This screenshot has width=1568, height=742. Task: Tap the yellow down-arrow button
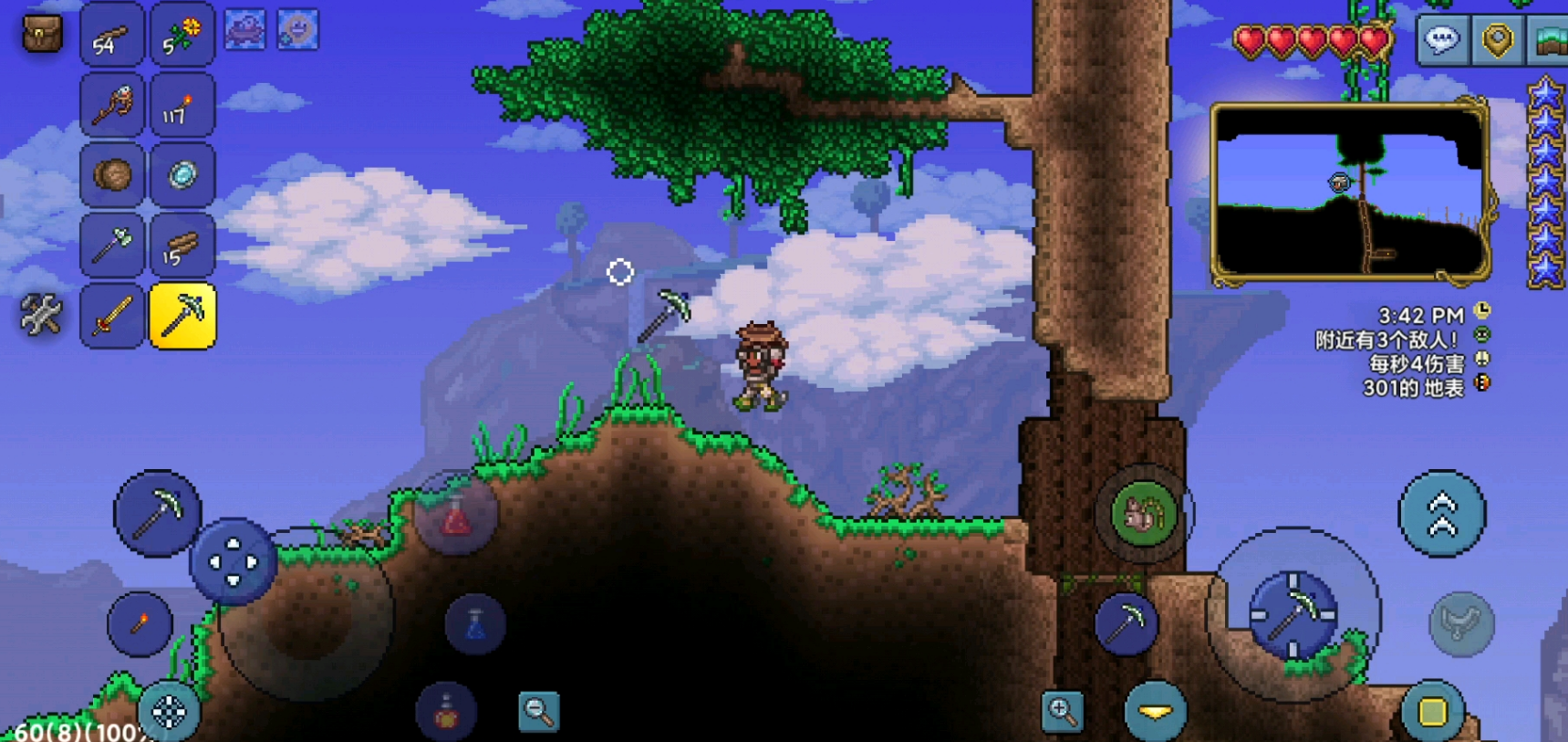point(1156,710)
